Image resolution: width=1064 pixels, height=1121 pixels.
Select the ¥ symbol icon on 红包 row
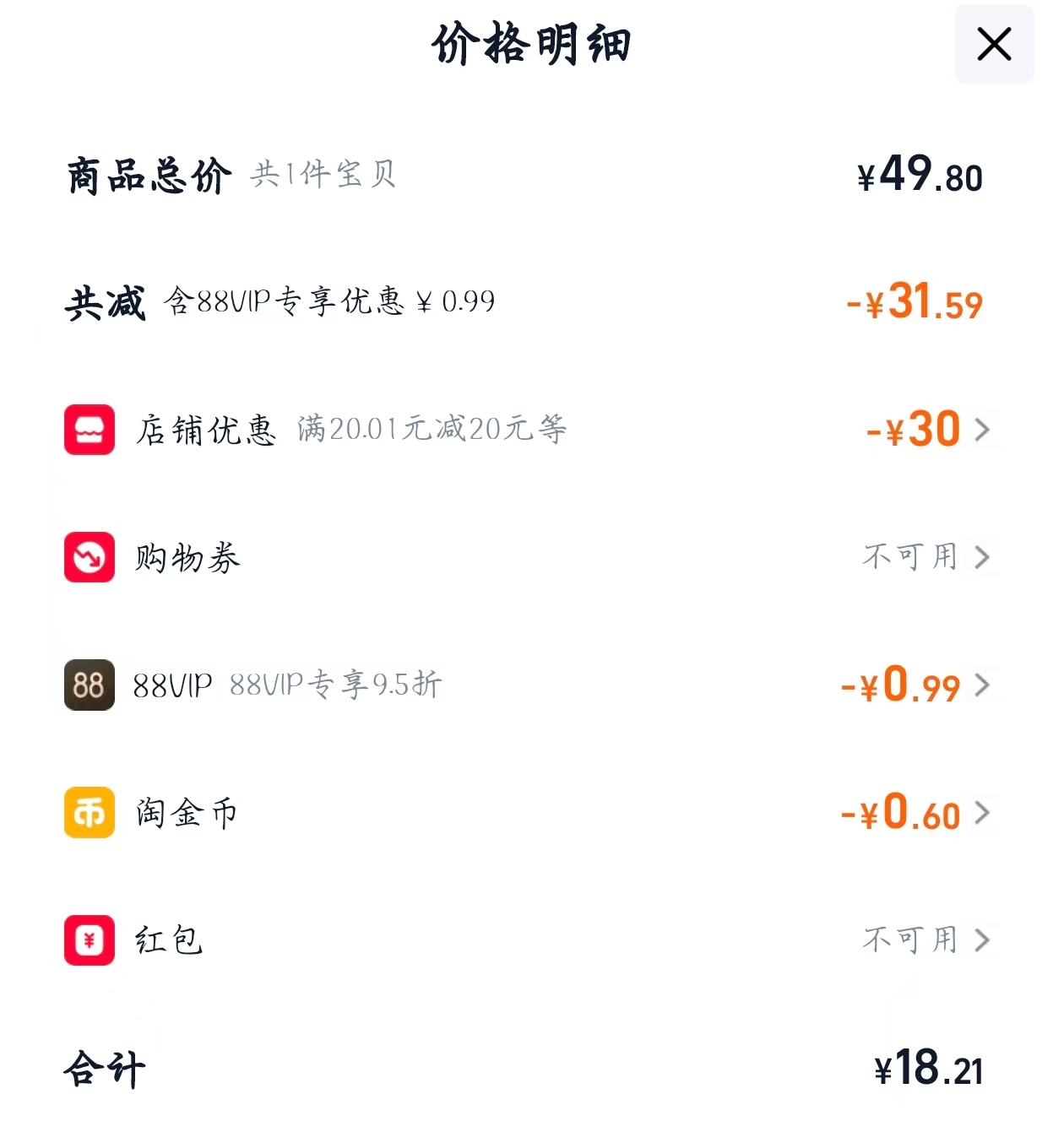[90, 940]
